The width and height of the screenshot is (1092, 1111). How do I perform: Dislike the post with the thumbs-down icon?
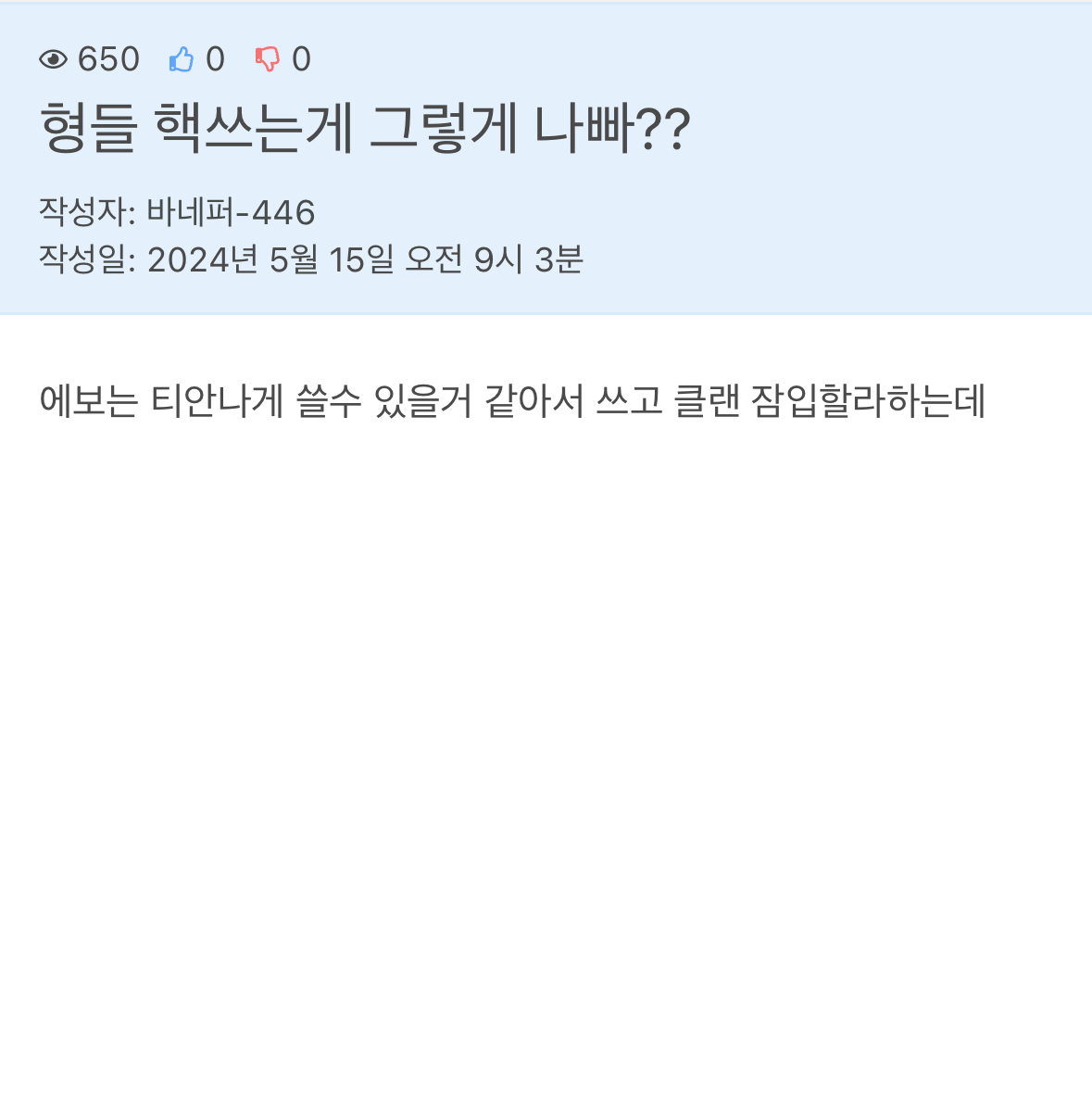tap(267, 60)
